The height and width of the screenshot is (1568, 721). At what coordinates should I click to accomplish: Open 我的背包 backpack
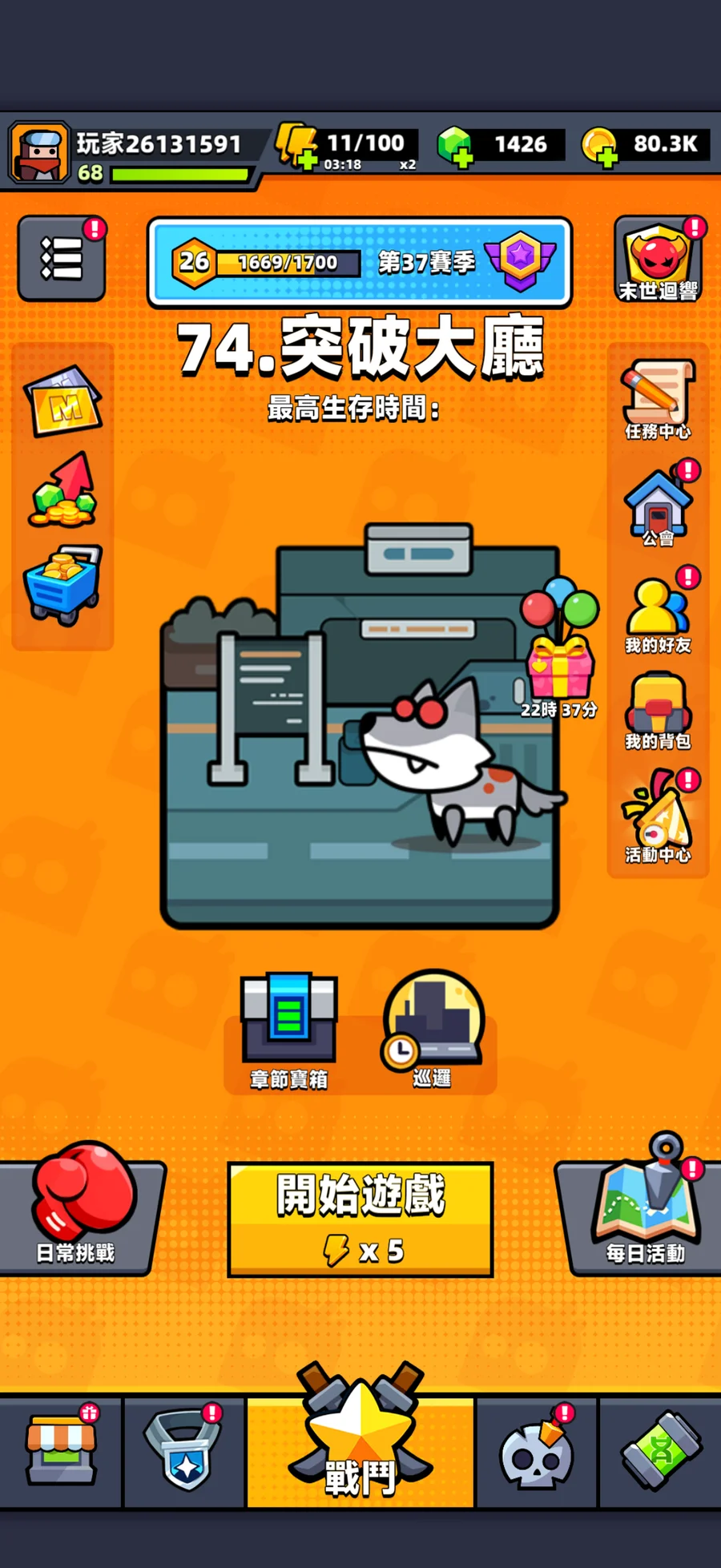tap(658, 711)
